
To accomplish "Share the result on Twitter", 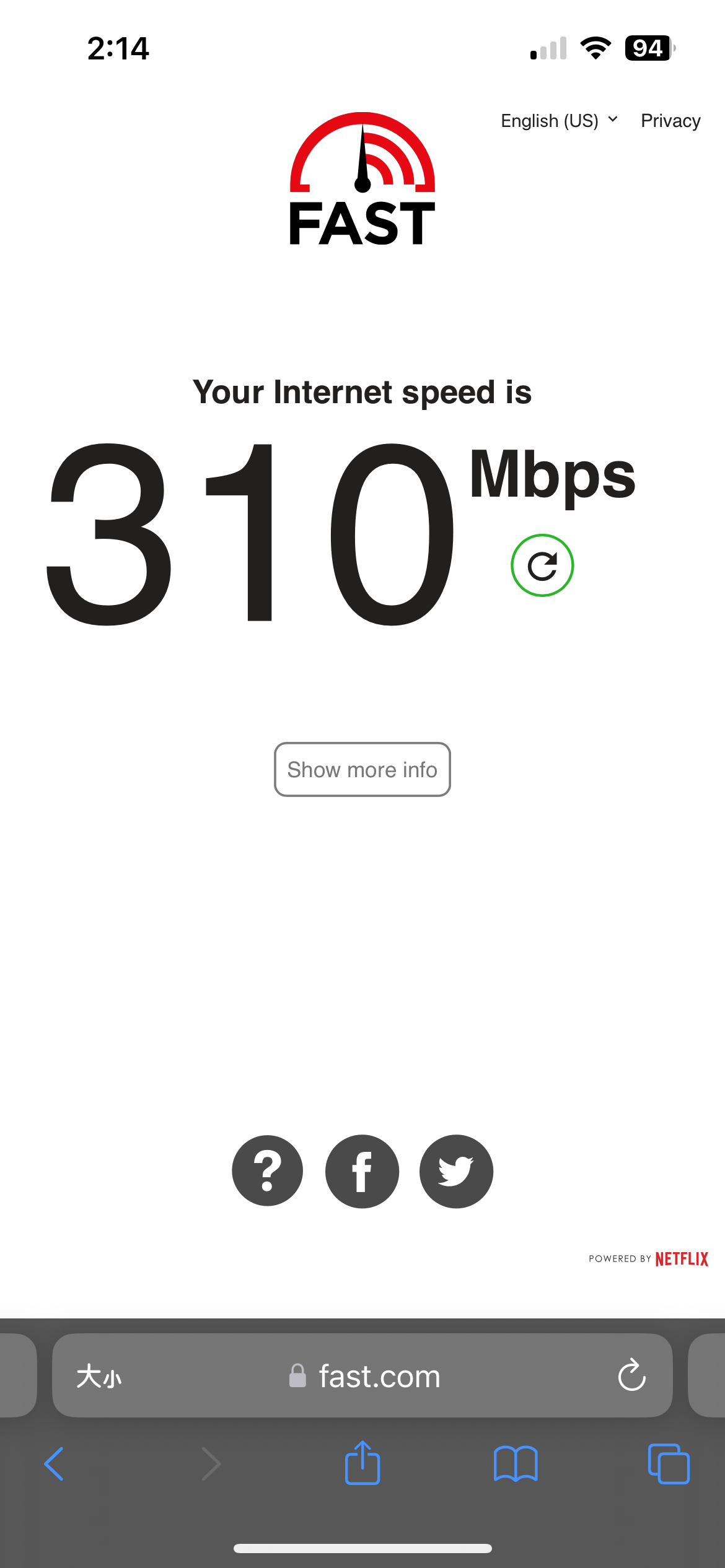I will (456, 1171).
